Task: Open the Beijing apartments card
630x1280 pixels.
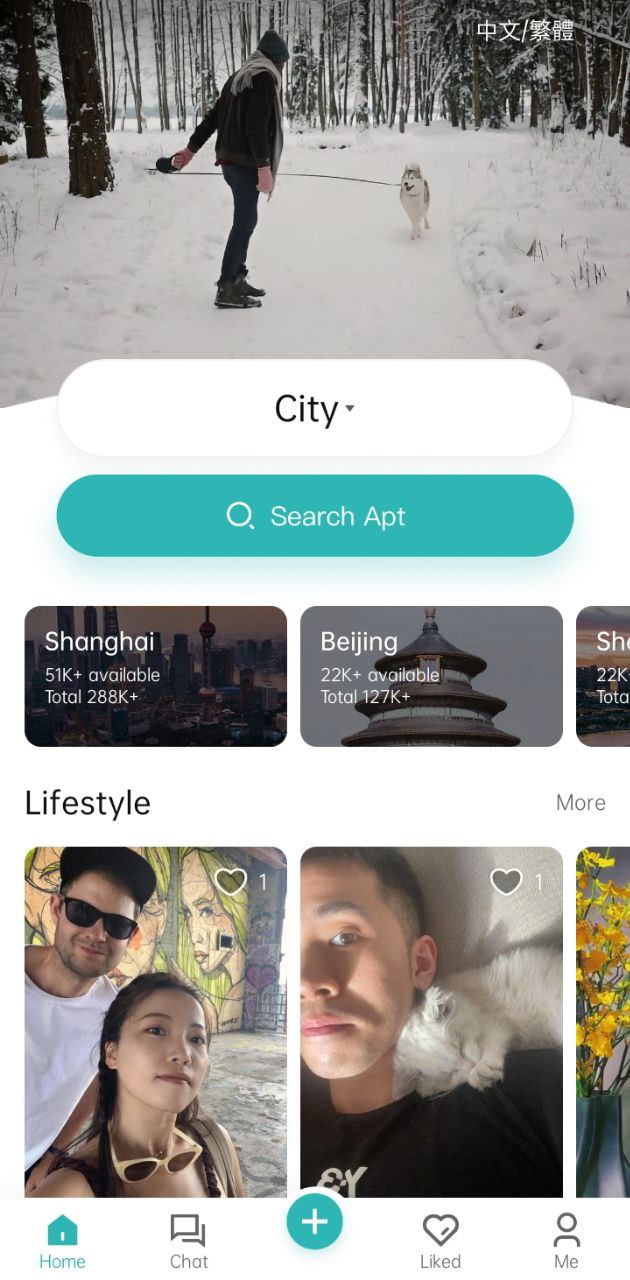Action: 431,676
